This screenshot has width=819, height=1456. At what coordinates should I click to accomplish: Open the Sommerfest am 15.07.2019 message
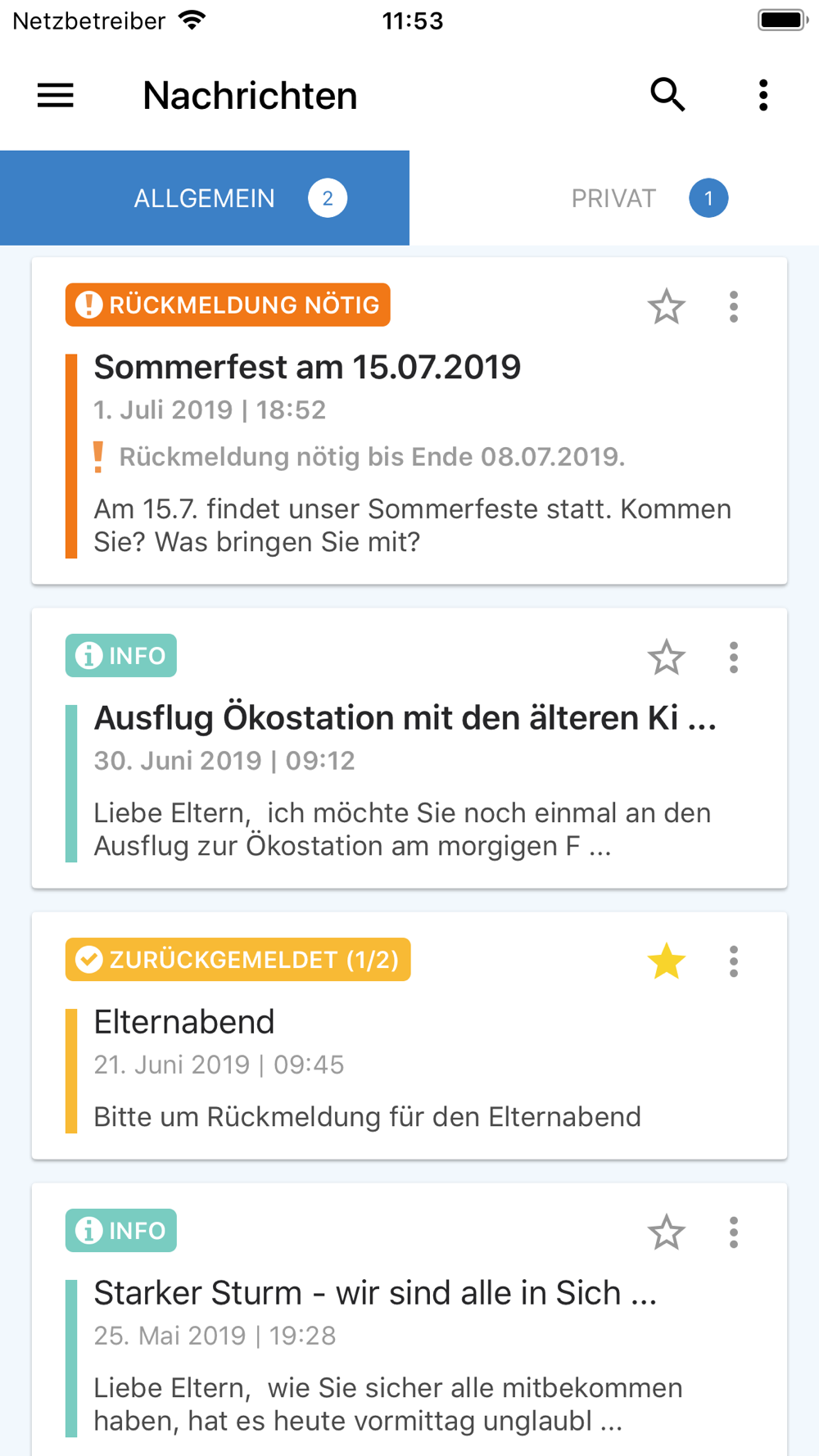307,368
